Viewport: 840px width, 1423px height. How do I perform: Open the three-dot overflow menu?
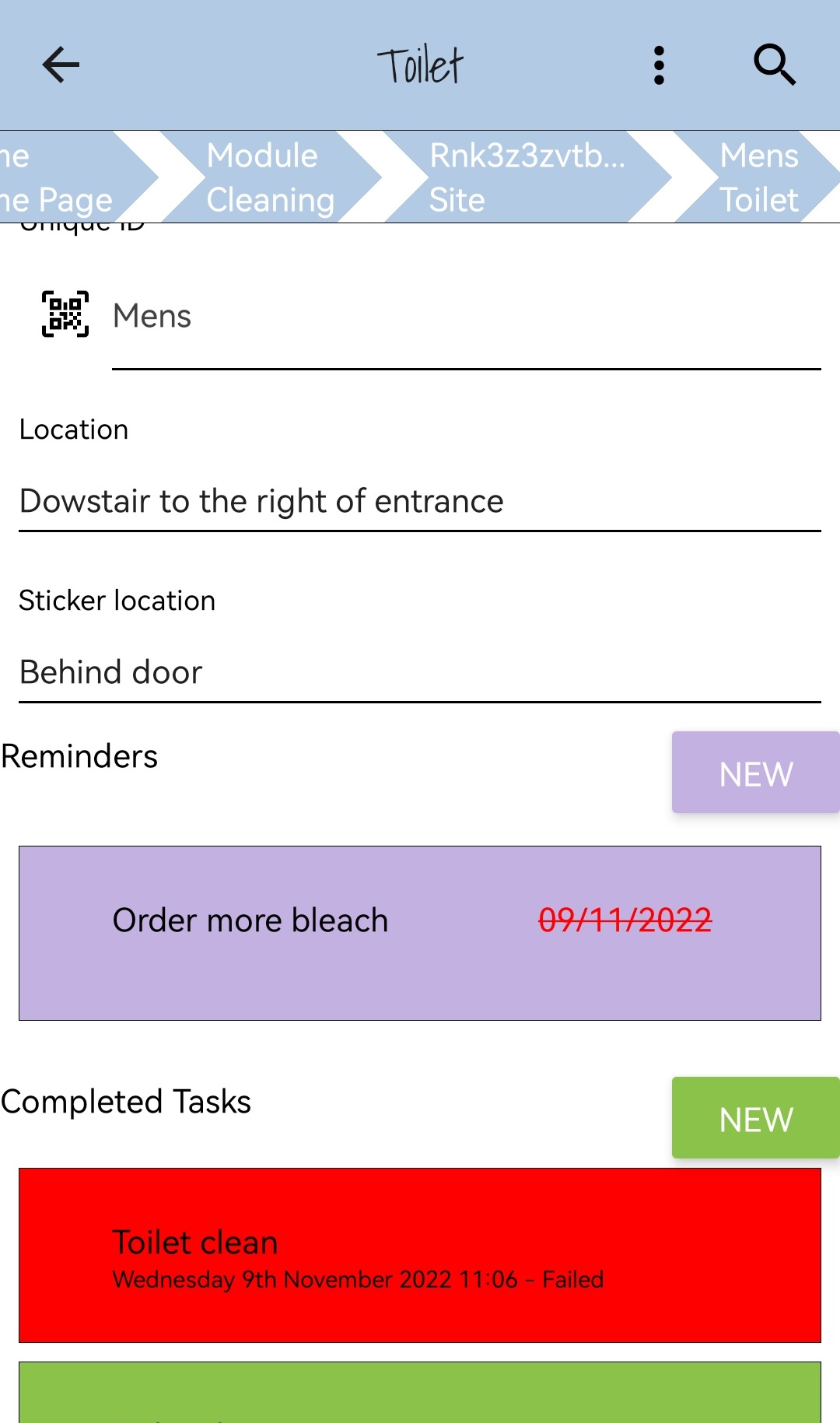pos(659,65)
